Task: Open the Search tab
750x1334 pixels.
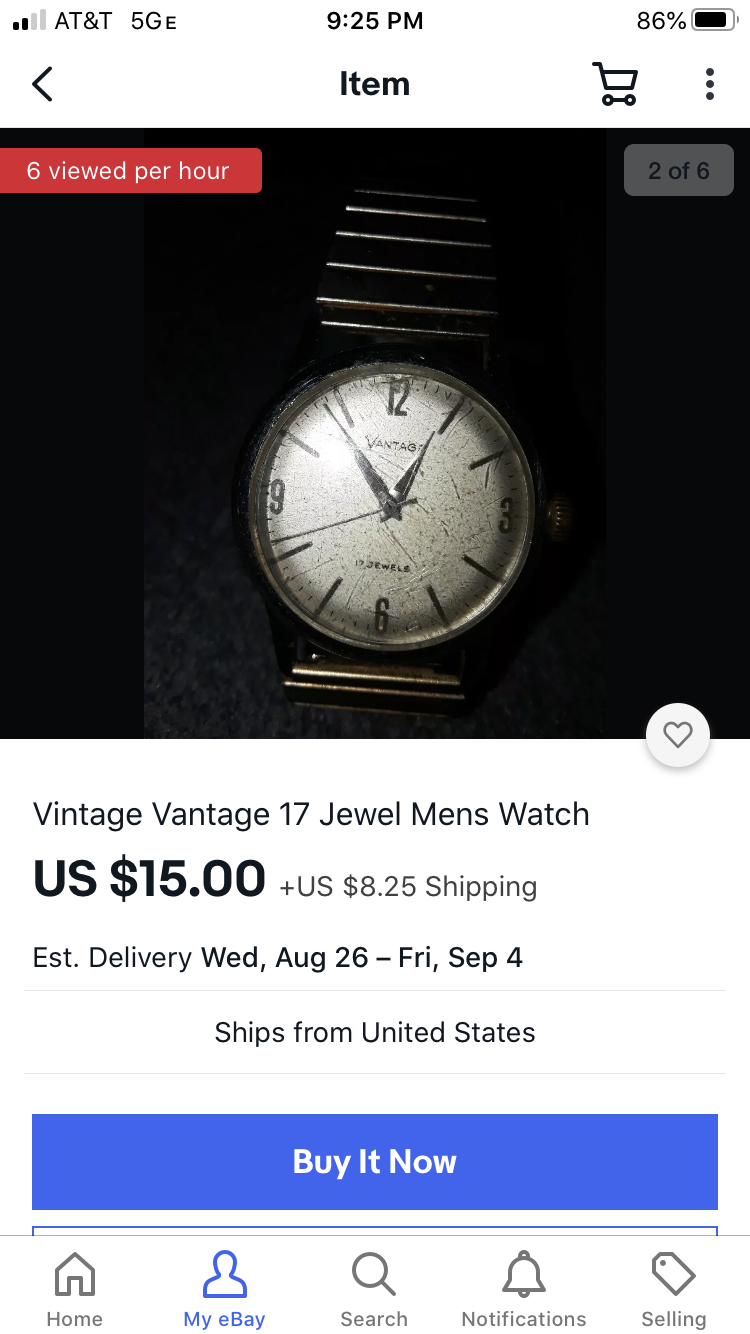Action: click(374, 1290)
